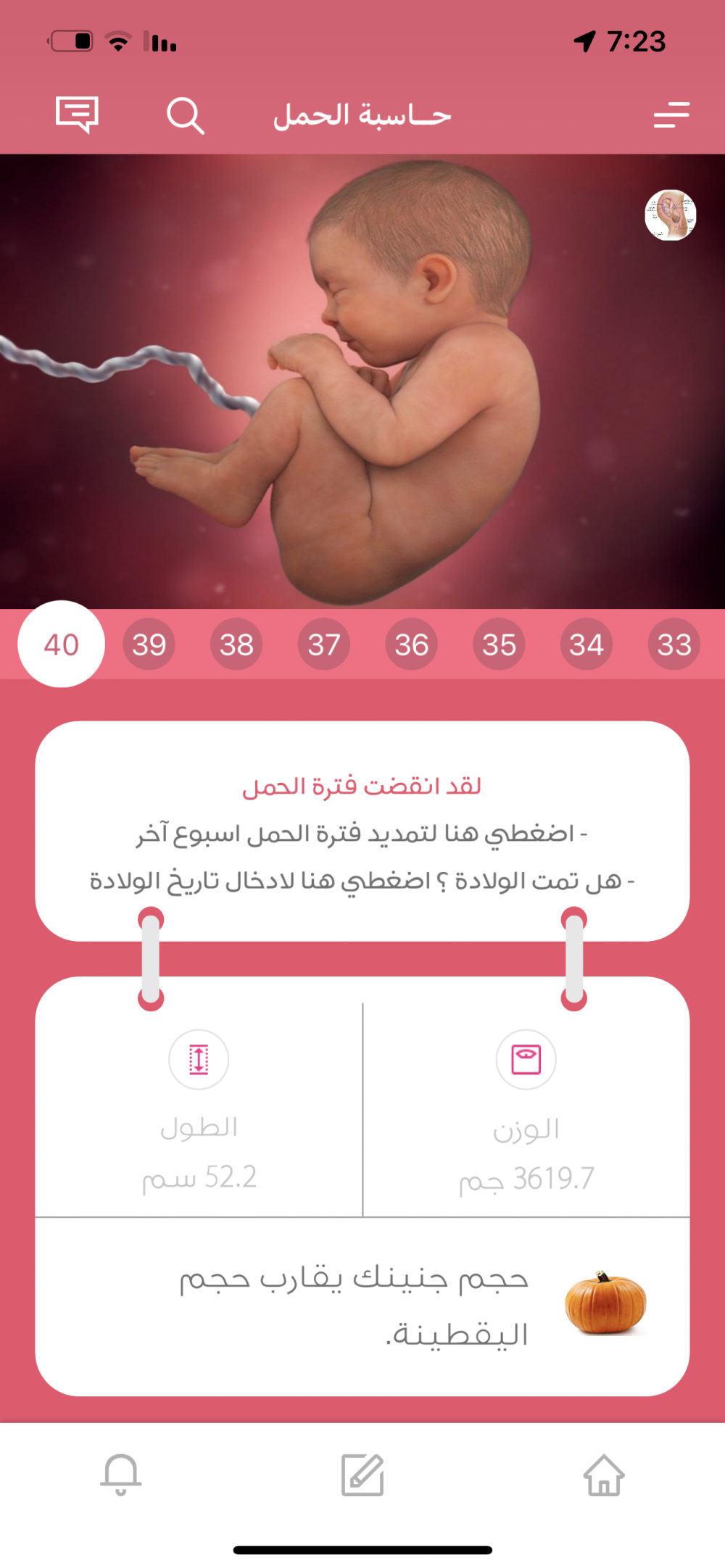The height and width of the screenshot is (1568, 725).
Task: Select week 36
Action: pyautogui.click(x=411, y=644)
